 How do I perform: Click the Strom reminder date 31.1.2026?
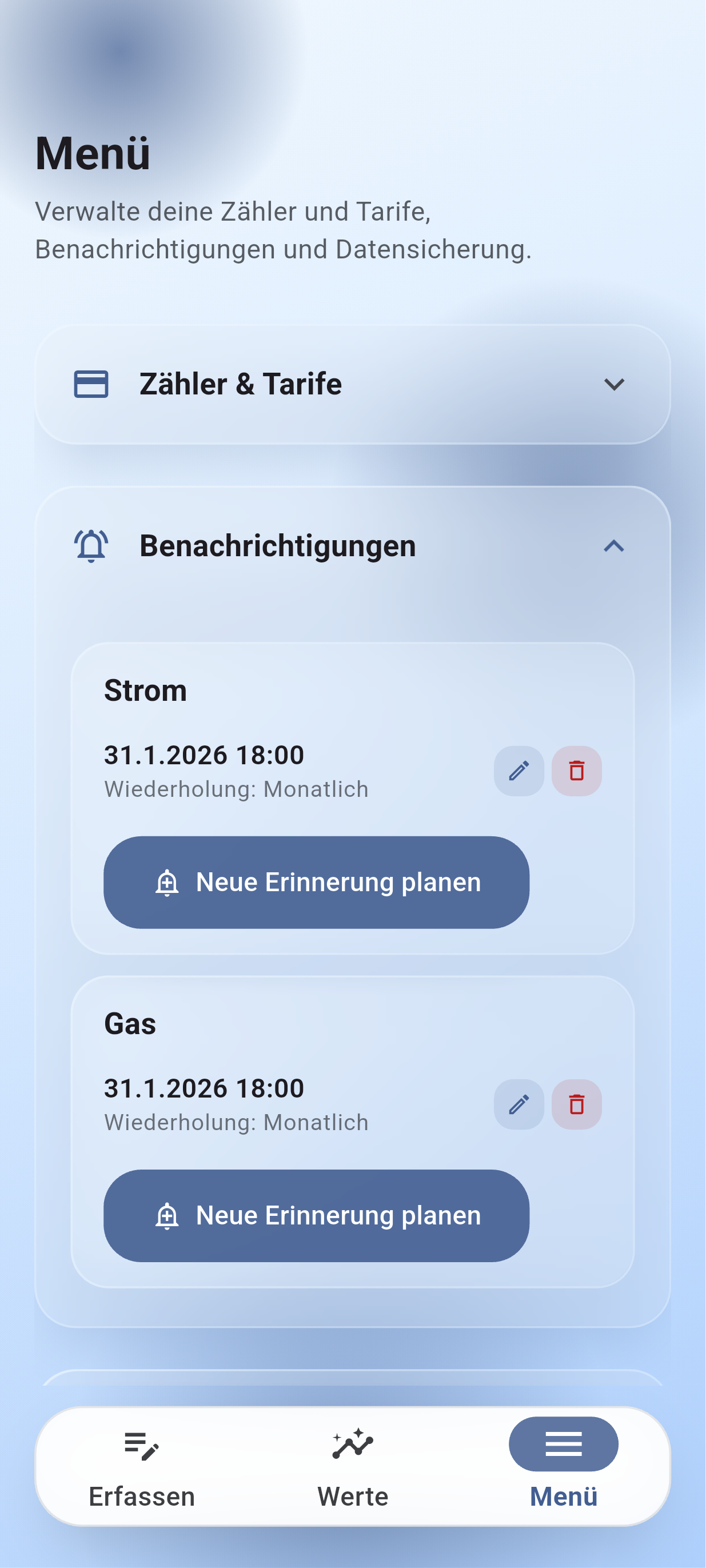click(203, 754)
